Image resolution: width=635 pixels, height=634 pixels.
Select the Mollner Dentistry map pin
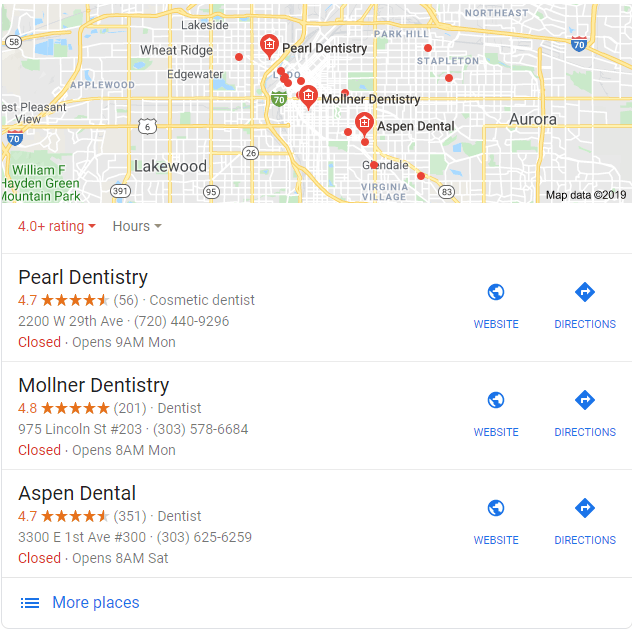[308, 97]
